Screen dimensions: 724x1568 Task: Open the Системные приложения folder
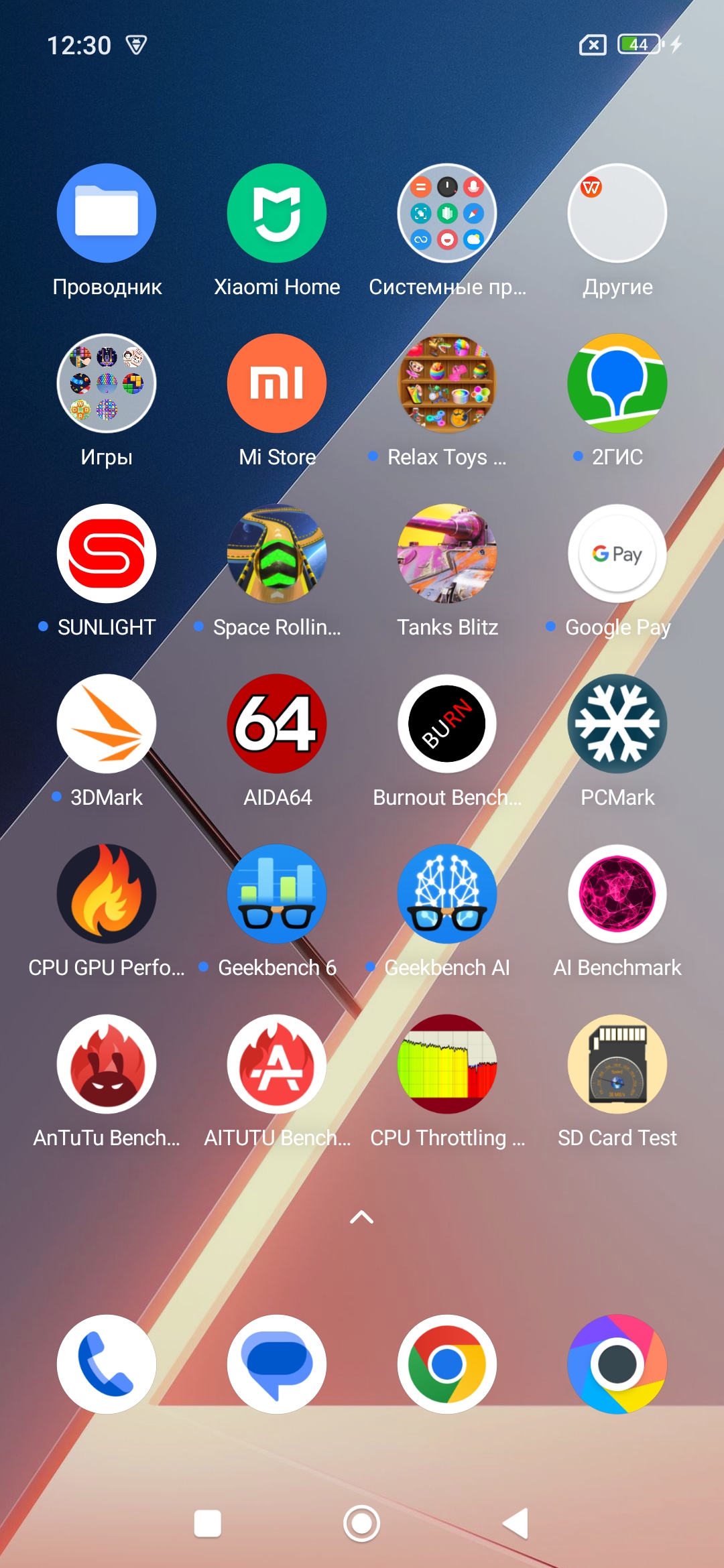tap(447, 213)
